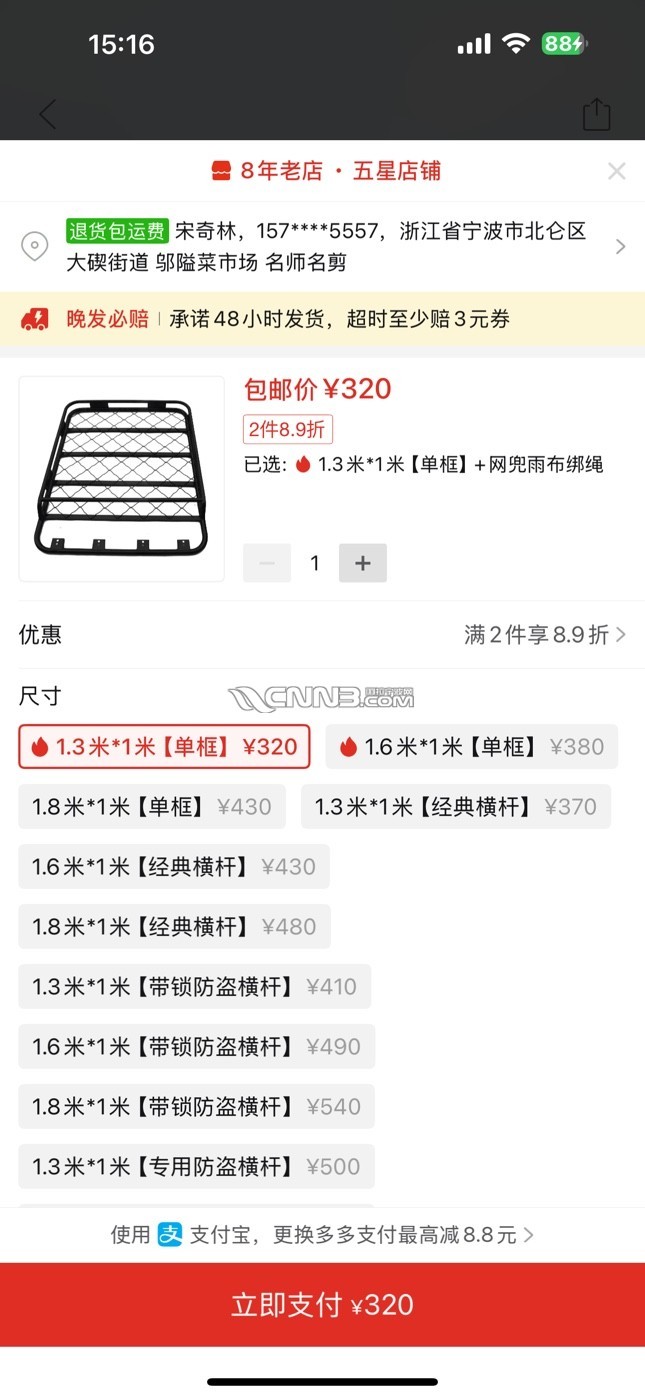Viewport: 645px width, 1398px height.
Task: Close the purchase options sheet
Action: click(616, 171)
